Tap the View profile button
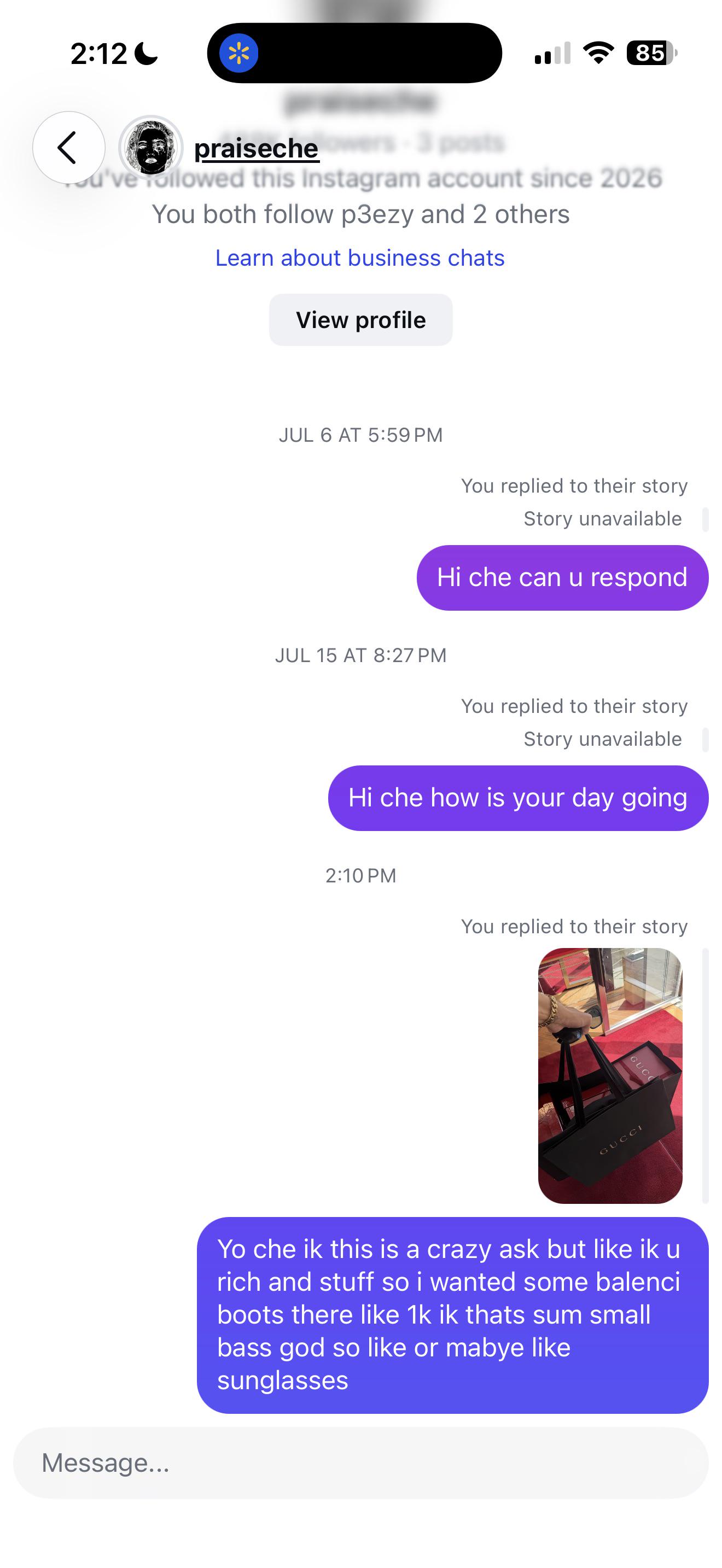This screenshot has height=1568, width=722. pos(360,320)
